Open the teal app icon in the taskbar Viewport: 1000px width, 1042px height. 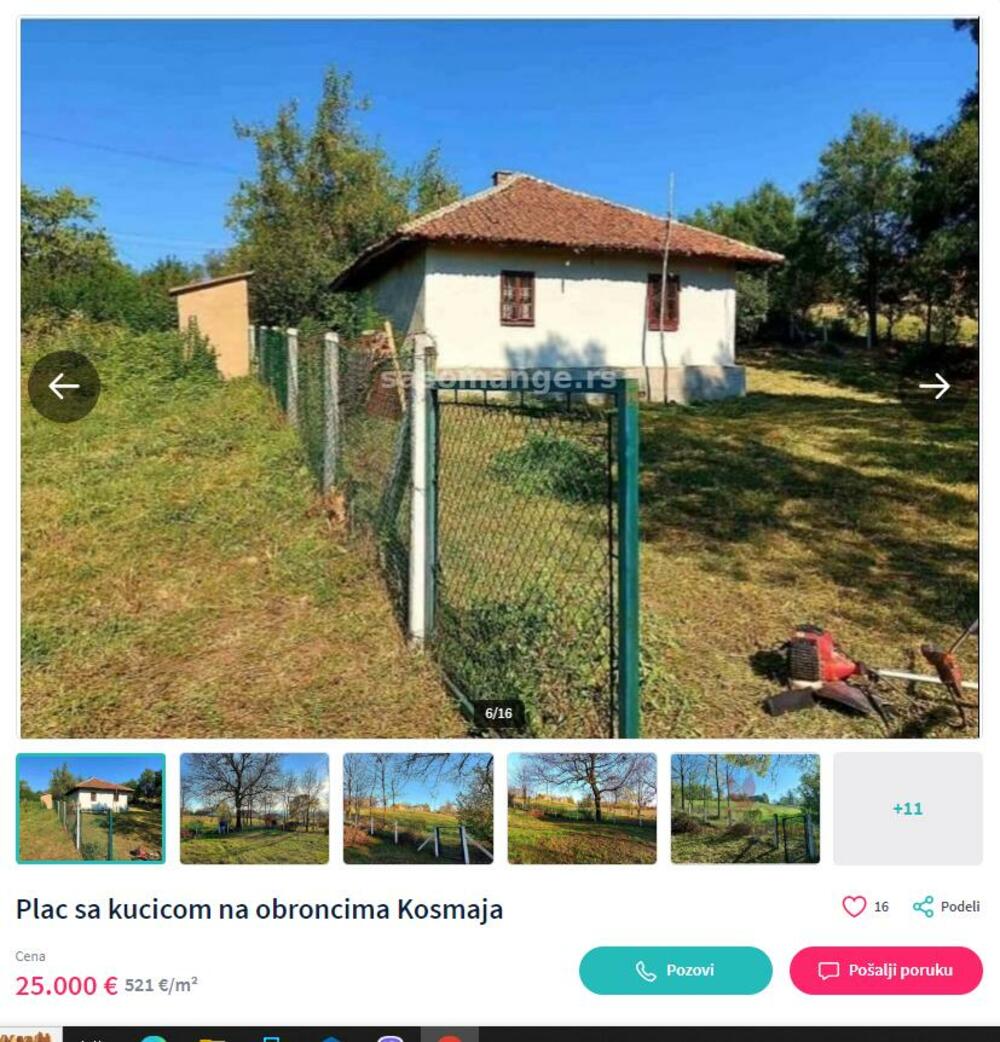pos(152,1038)
